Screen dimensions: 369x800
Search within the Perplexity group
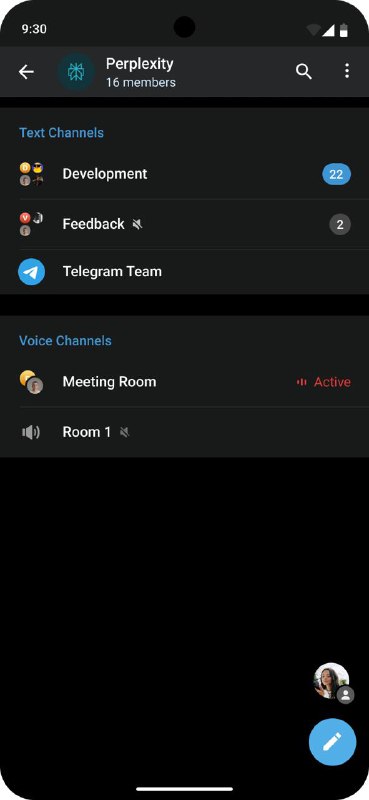coord(304,71)
